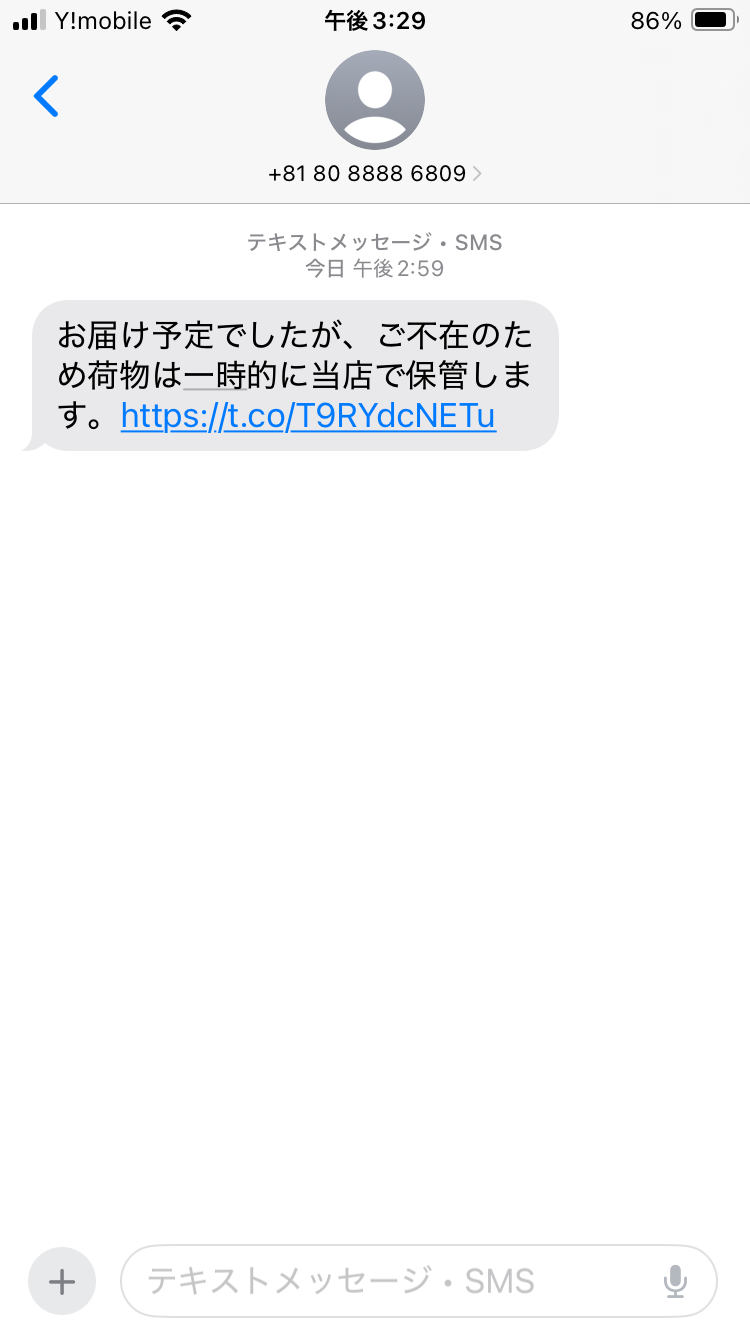The width and height of the screenshot is (750, 1334).
Task: Open the t.co/T9RYdcNETu link
Action: 308,416
